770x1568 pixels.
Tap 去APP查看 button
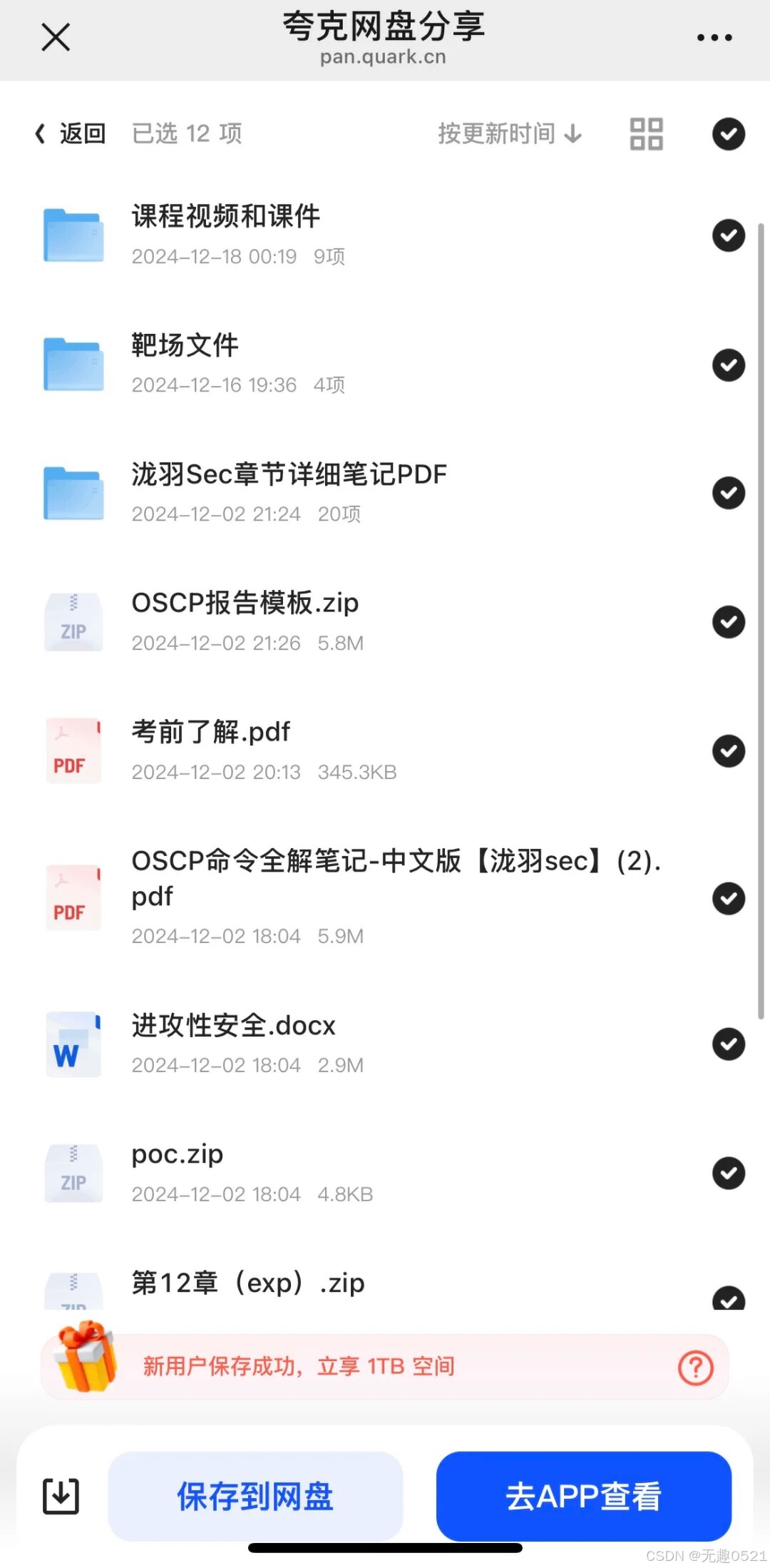click(583, 1496)
